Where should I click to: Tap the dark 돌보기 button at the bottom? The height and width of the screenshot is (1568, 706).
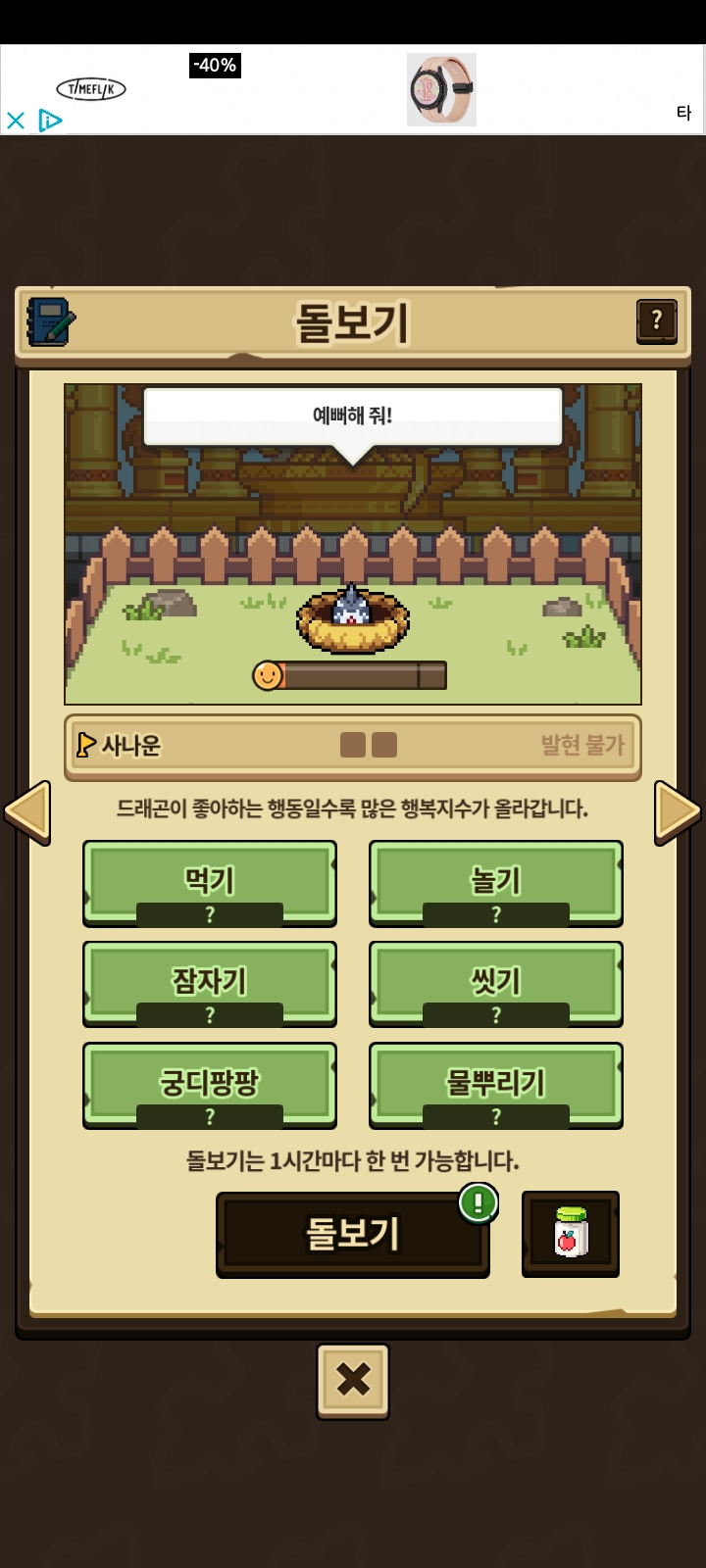point(353,1234)
